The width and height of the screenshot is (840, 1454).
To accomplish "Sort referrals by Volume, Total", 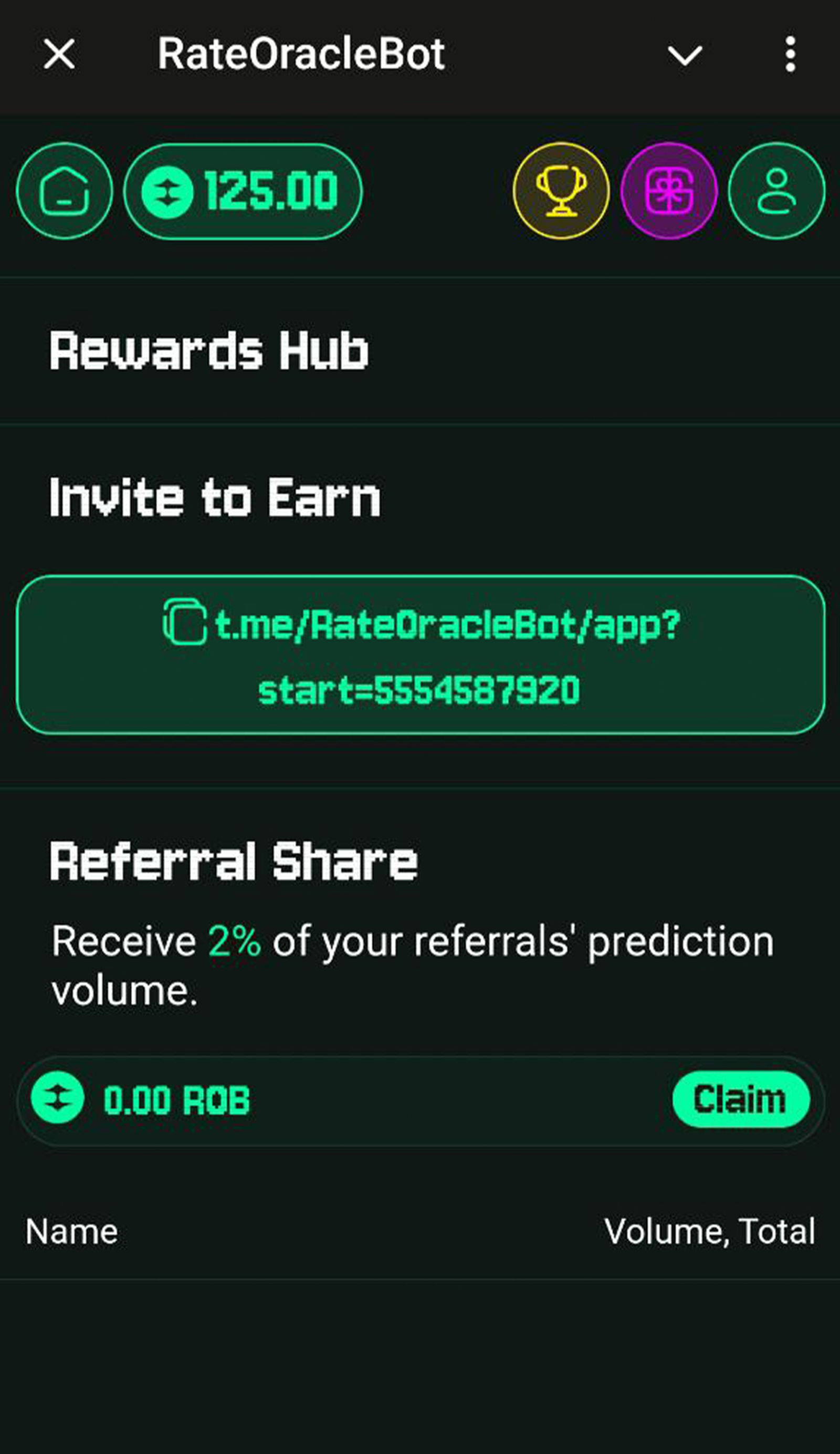I will pos(712,1231).
